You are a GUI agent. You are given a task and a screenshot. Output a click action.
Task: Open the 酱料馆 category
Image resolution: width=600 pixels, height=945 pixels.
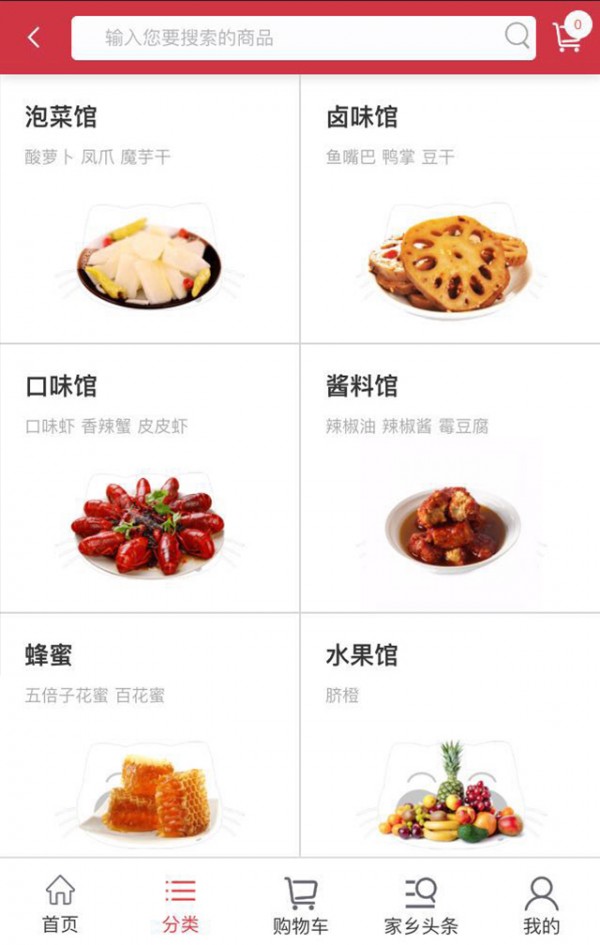pyautogui.click(x=450, y=480)
